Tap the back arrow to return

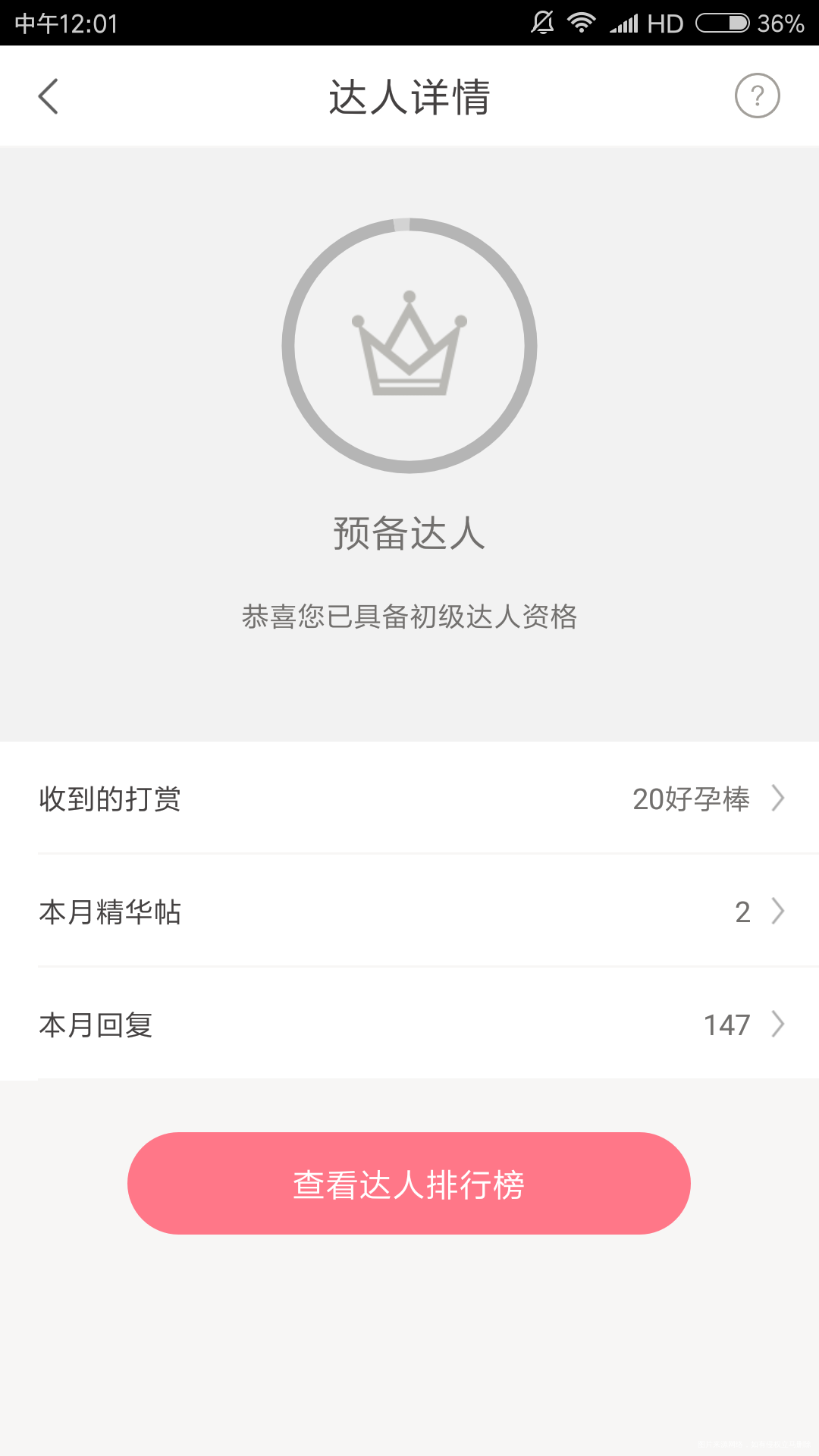click(48, 96)
